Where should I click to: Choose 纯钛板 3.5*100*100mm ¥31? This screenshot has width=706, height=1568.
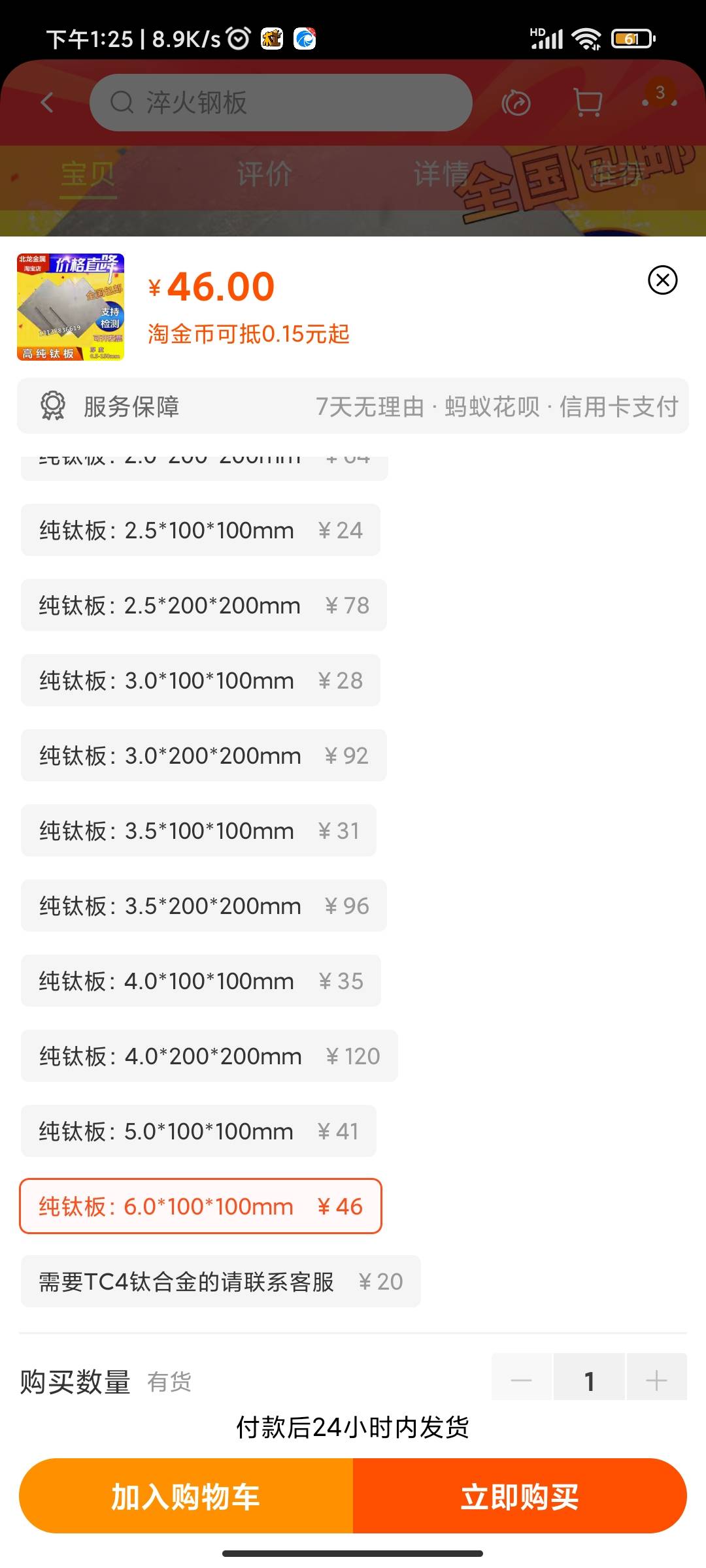(199, 830)
